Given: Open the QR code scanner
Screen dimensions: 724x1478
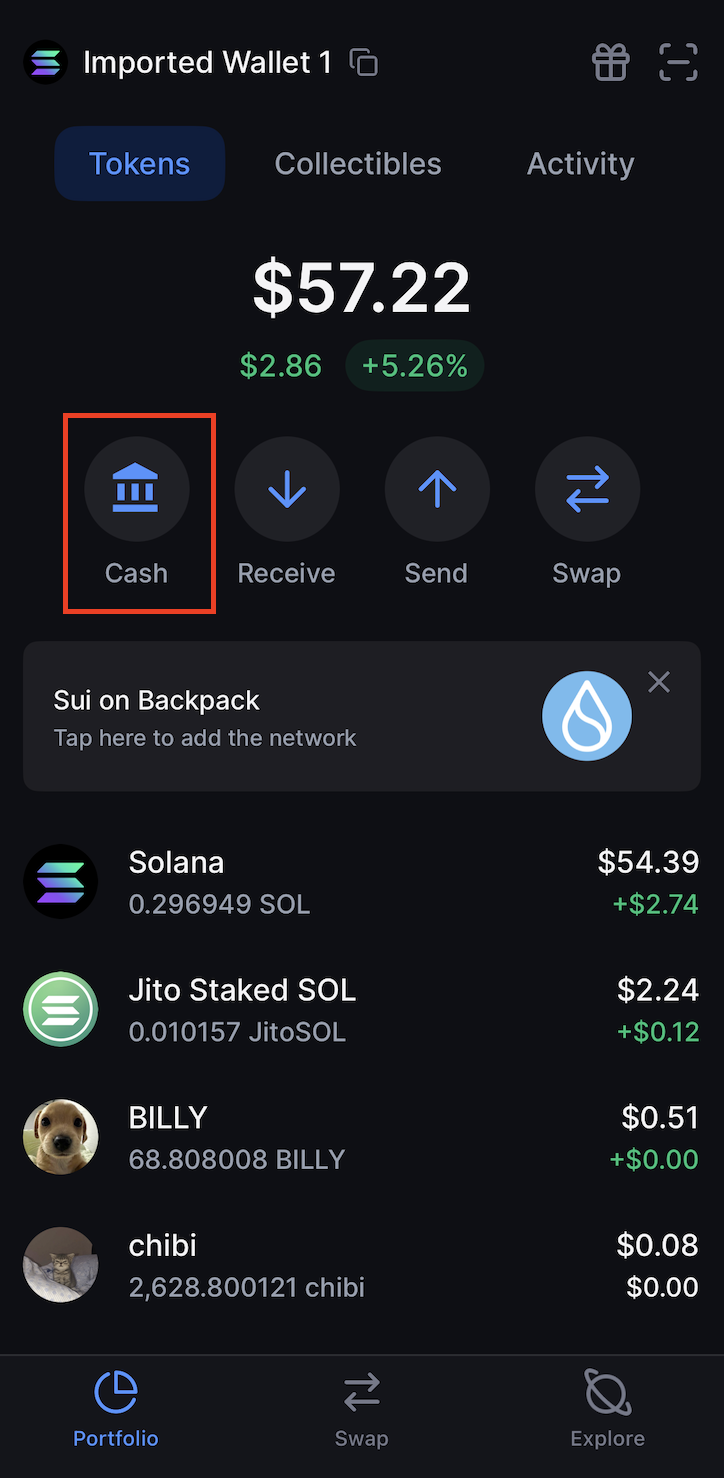Looking at the screenshot, I should pyautogui.click(x=678, y=63).
